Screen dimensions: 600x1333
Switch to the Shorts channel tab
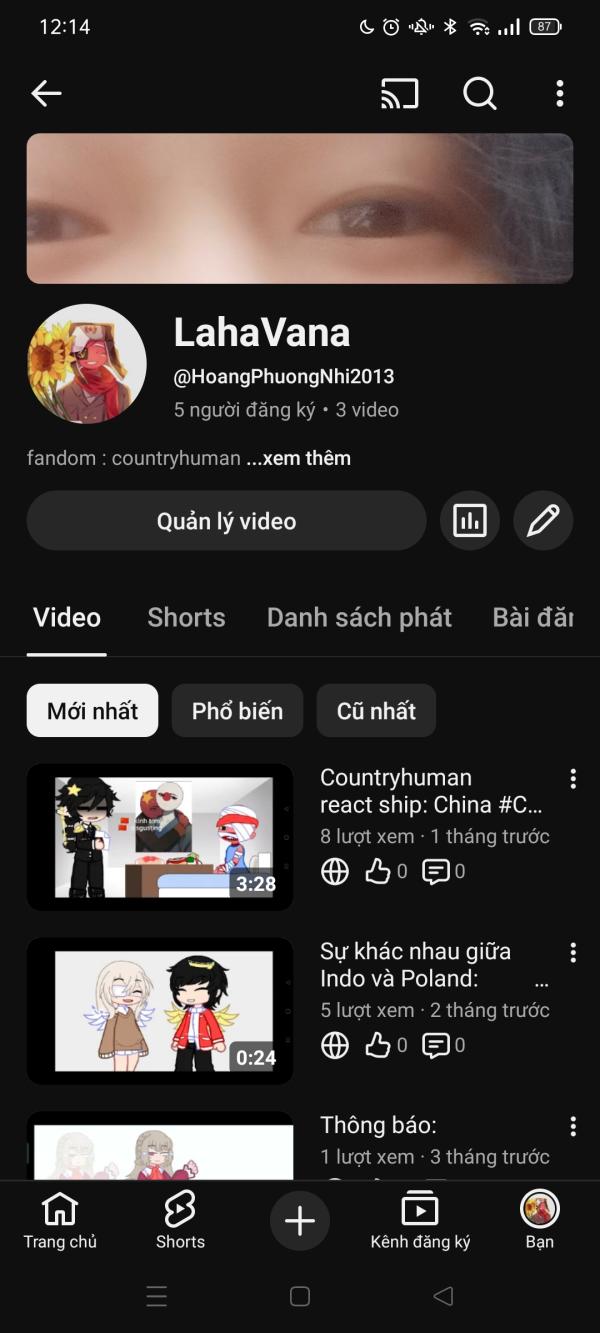186,618
